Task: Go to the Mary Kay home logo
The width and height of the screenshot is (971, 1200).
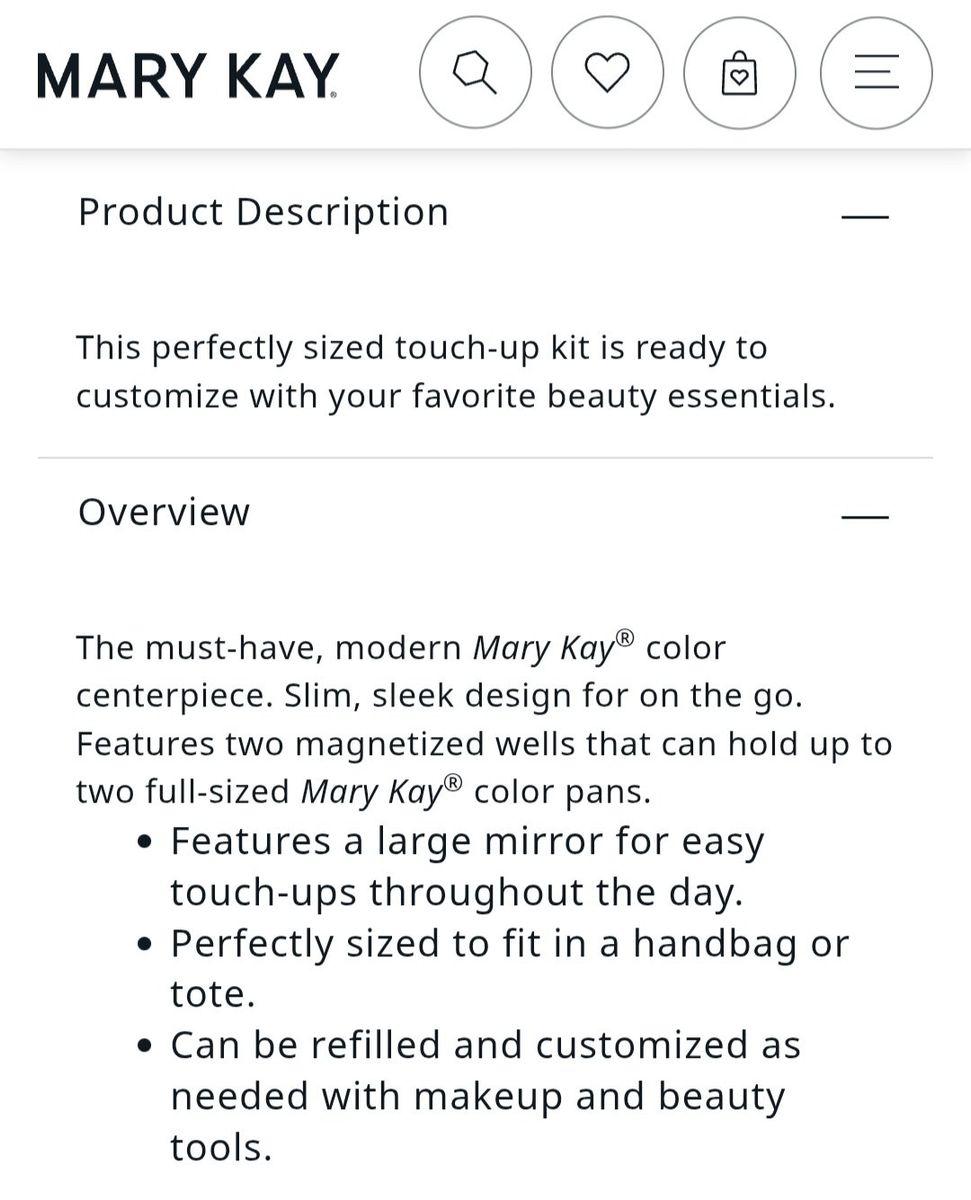Action: pos(188,76)
